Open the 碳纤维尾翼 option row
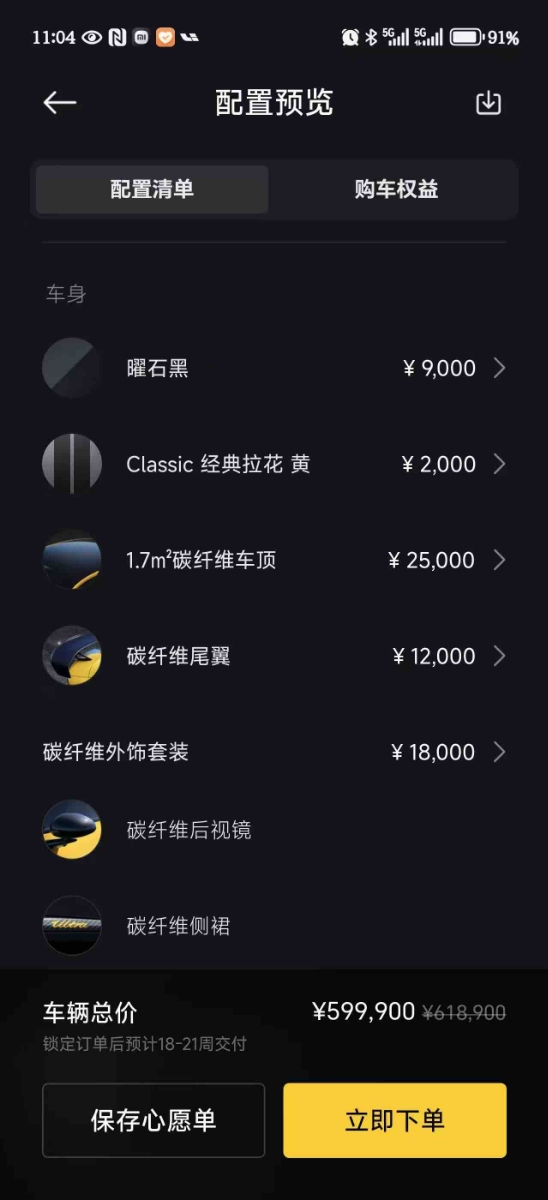 coord(274,656)
